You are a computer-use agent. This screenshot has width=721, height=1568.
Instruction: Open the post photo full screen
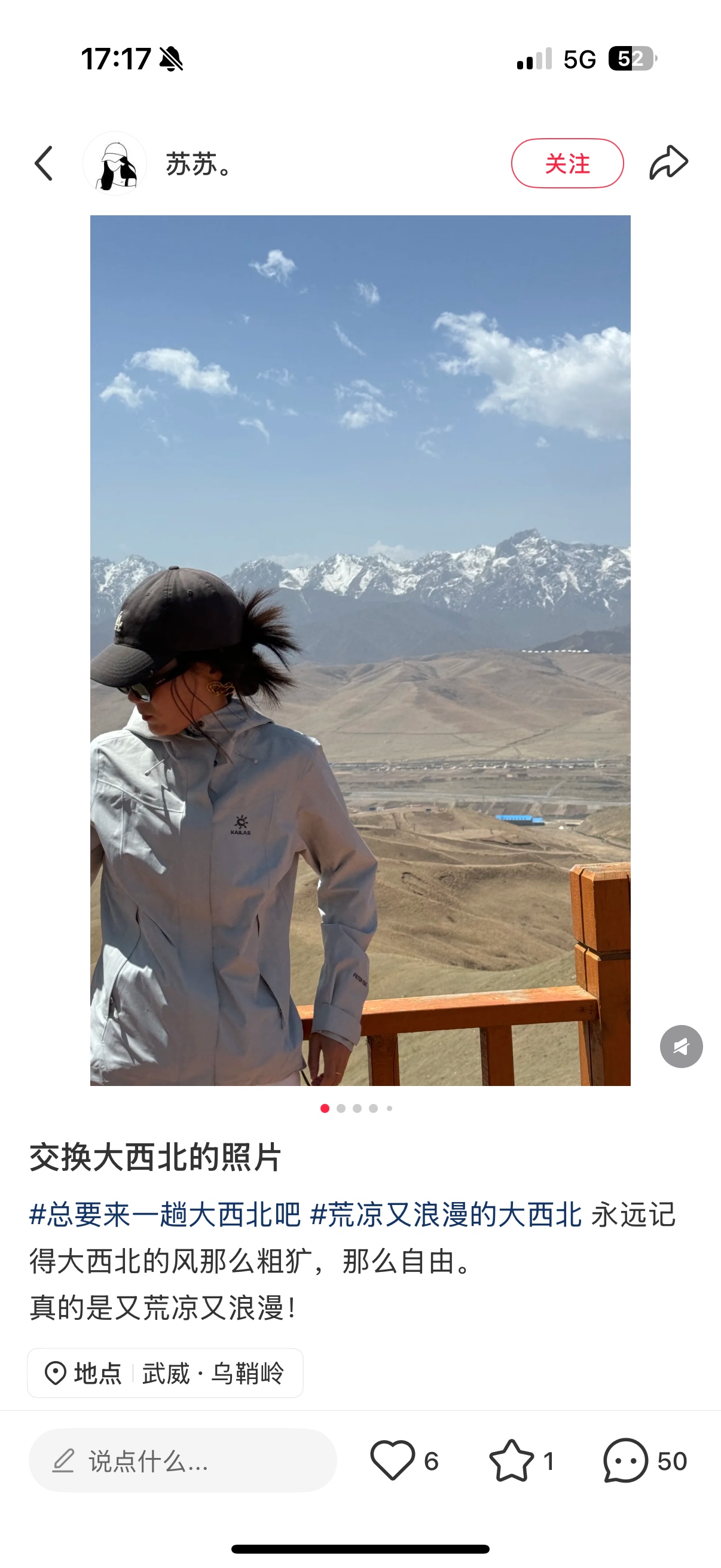pyautogui.click(x=360, y=650)
